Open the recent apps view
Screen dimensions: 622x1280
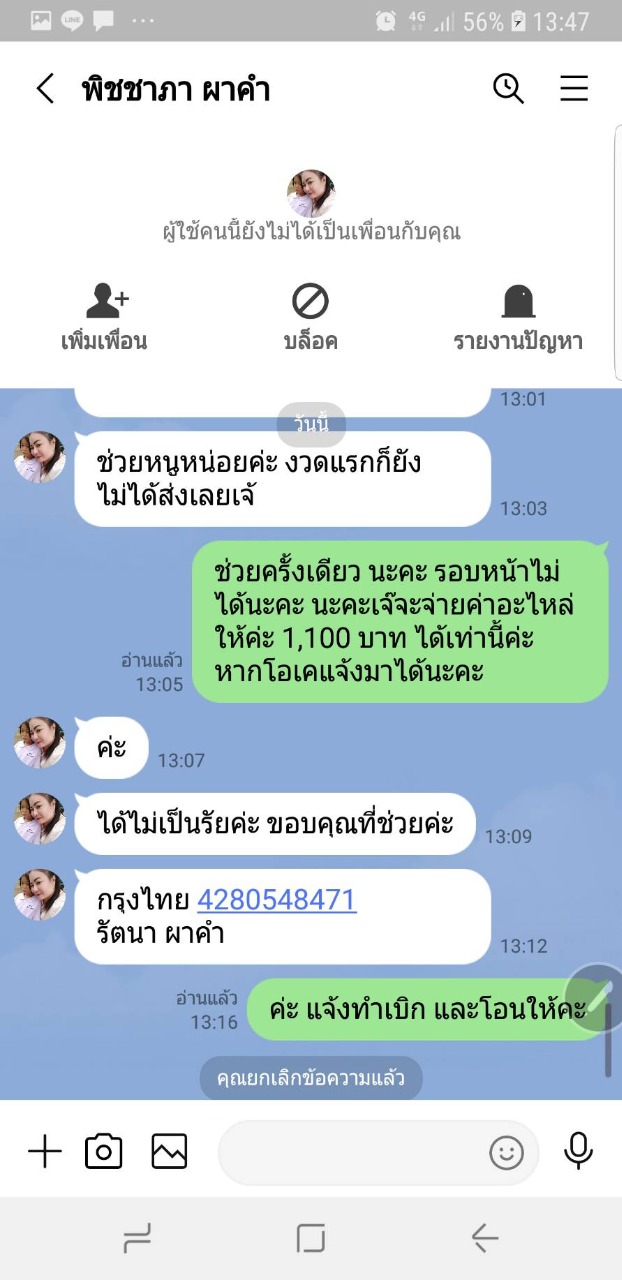point(137,1239)
